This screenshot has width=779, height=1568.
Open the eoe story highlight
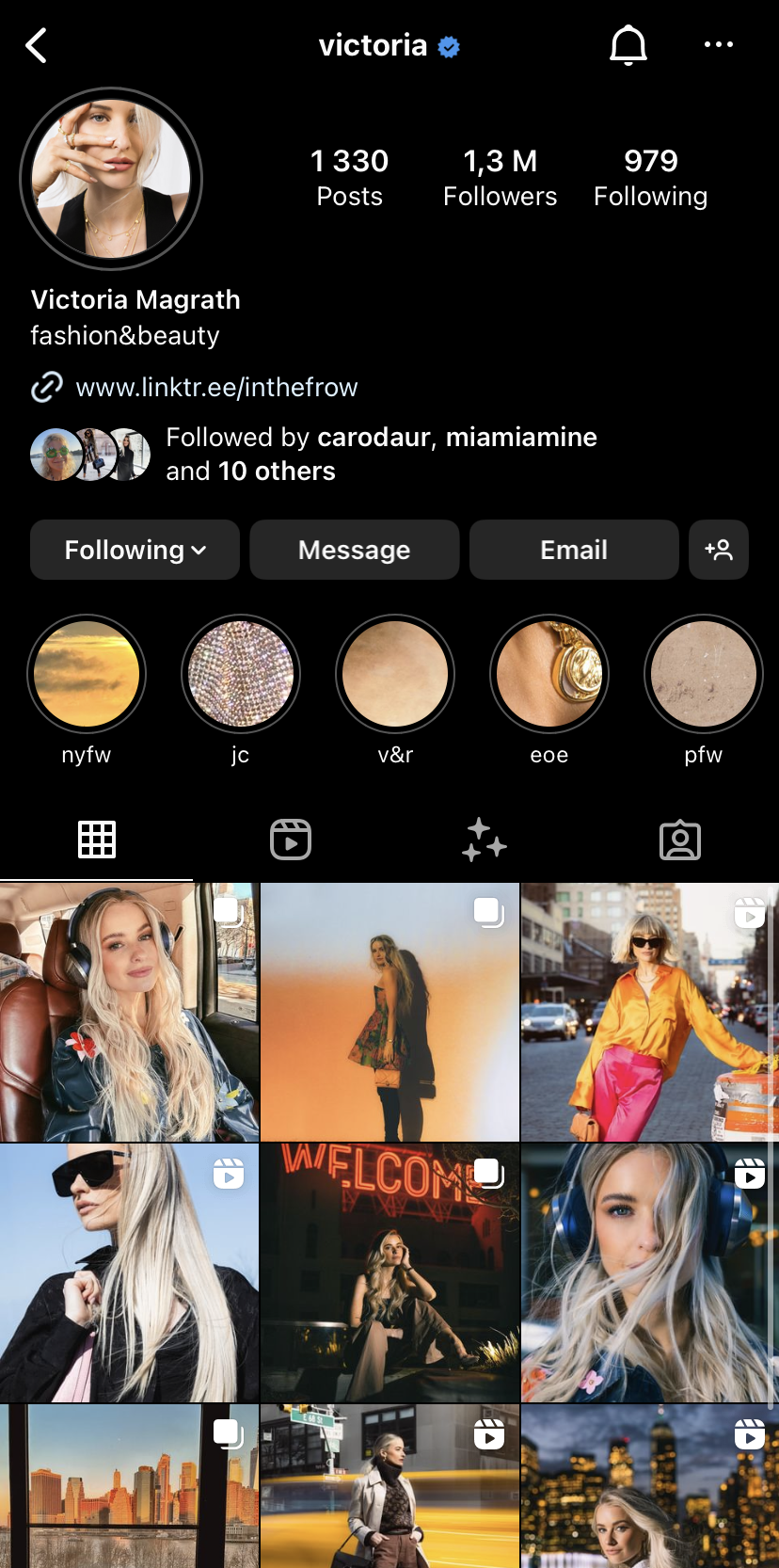(x=549, y=674)
